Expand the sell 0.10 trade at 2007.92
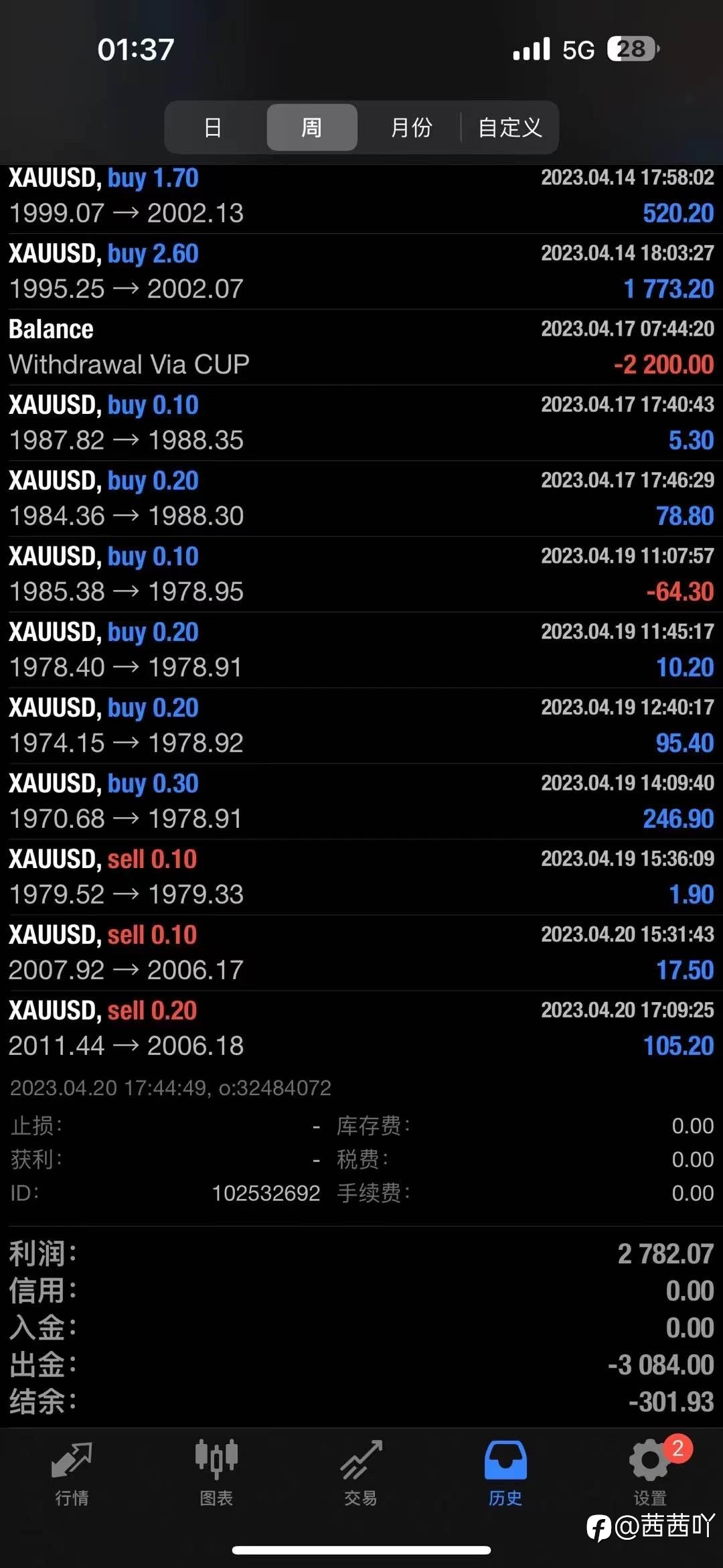This screenshot has width=723, height=1568. point(361,952)
